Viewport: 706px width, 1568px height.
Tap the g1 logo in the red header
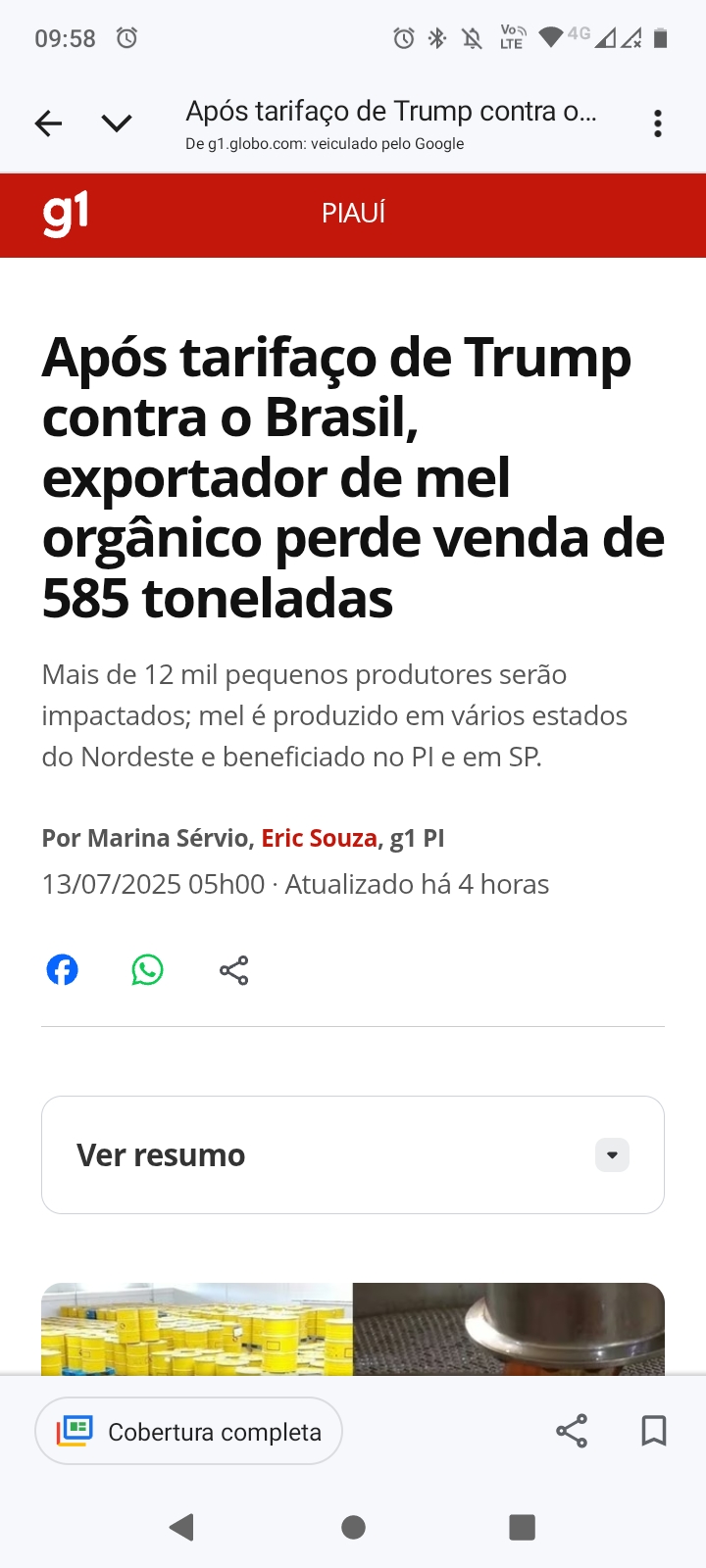[66, 214]
